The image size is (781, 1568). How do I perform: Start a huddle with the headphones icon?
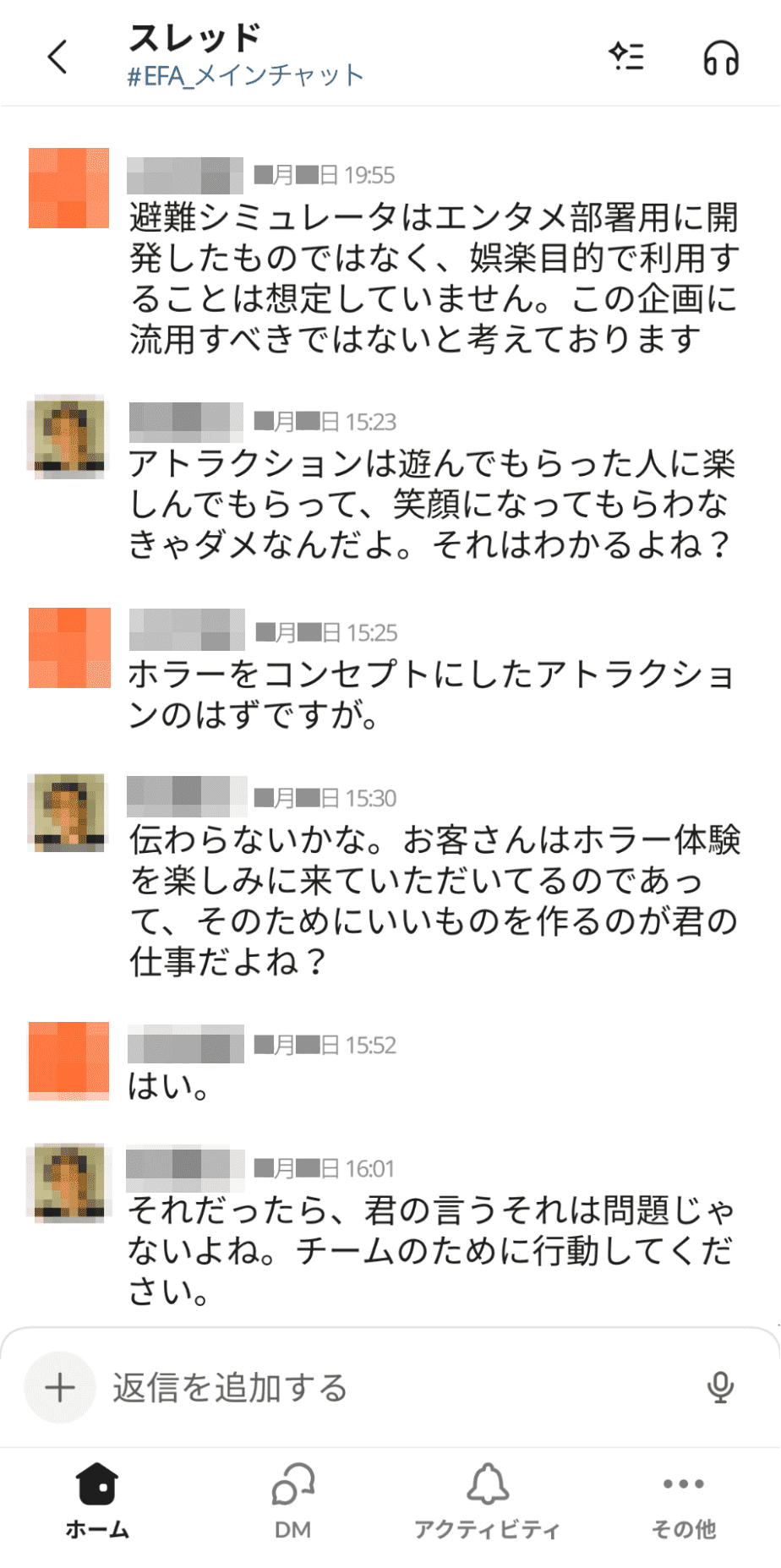pyautogui.click(x=721, y=57)
